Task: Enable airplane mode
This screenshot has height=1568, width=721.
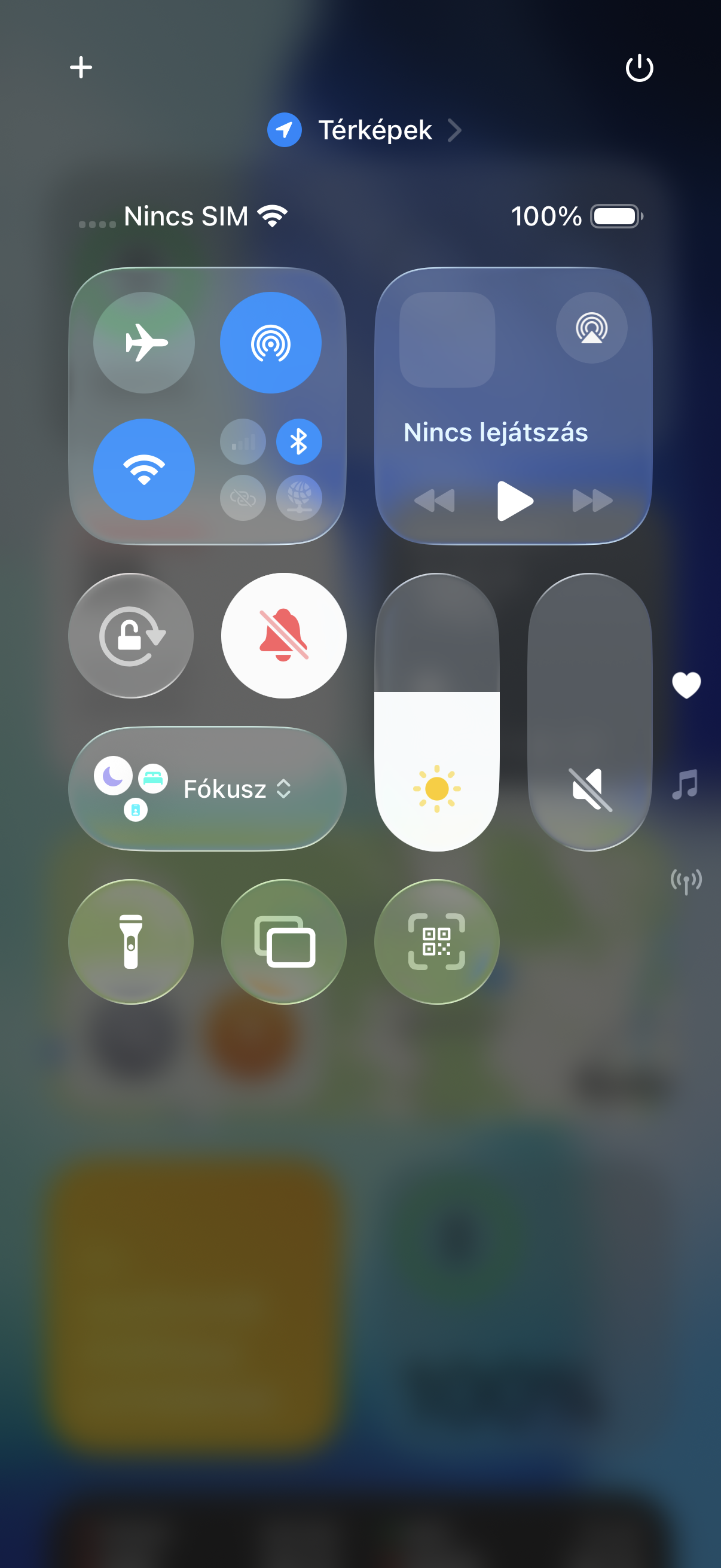Action: [x=144, y=343]
